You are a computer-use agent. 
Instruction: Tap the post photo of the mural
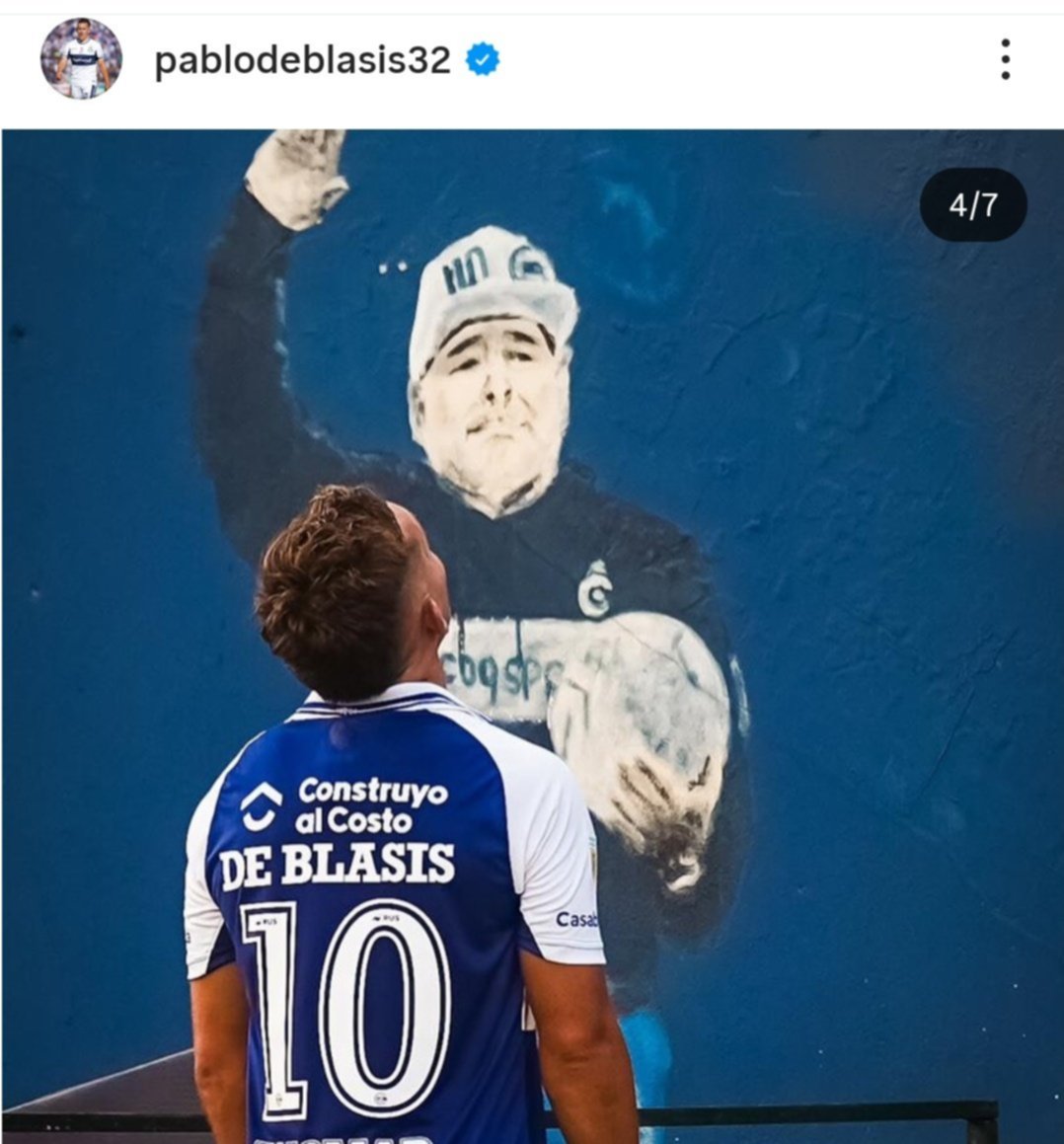[x=533, y=632]
